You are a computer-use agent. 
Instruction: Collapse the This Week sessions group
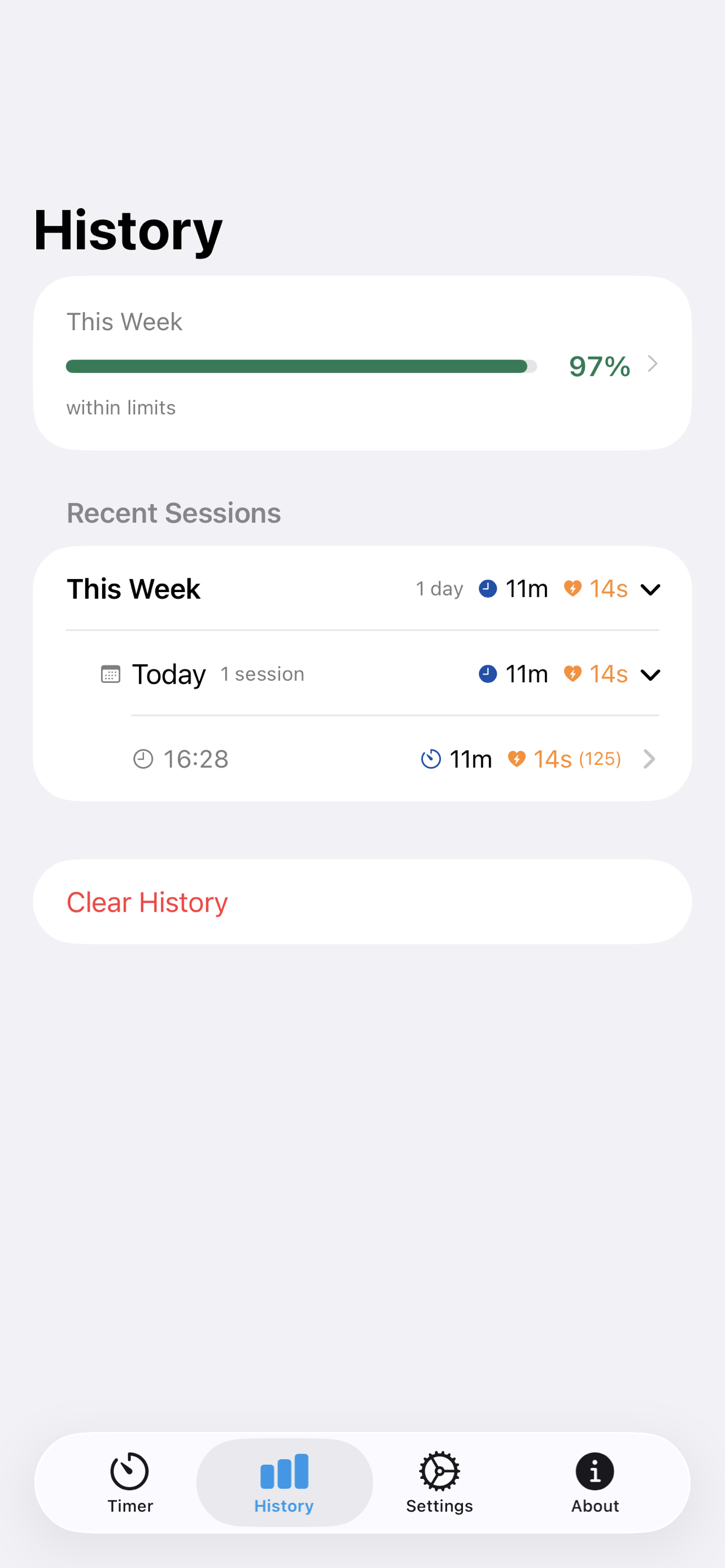[x=649, y=589]
